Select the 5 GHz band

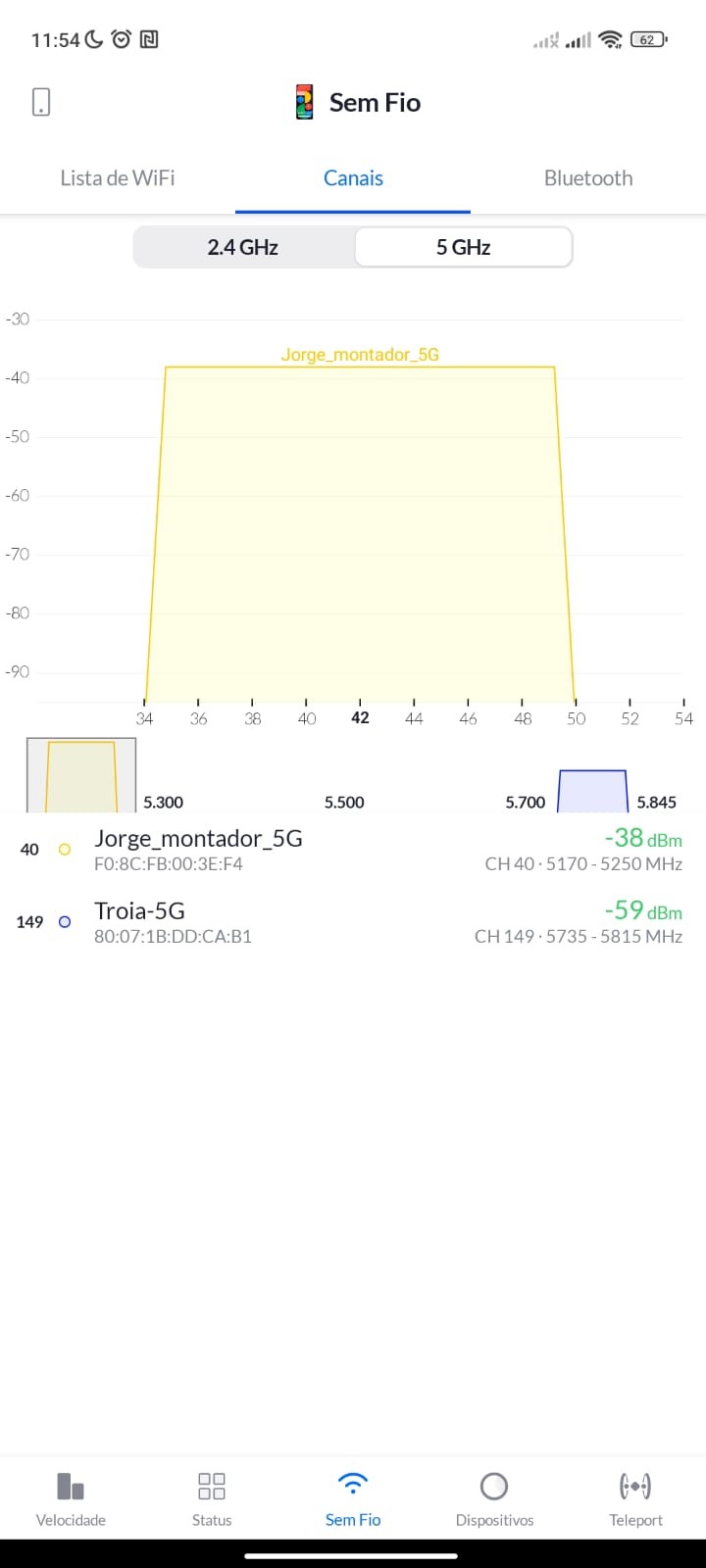pos(463,247)
